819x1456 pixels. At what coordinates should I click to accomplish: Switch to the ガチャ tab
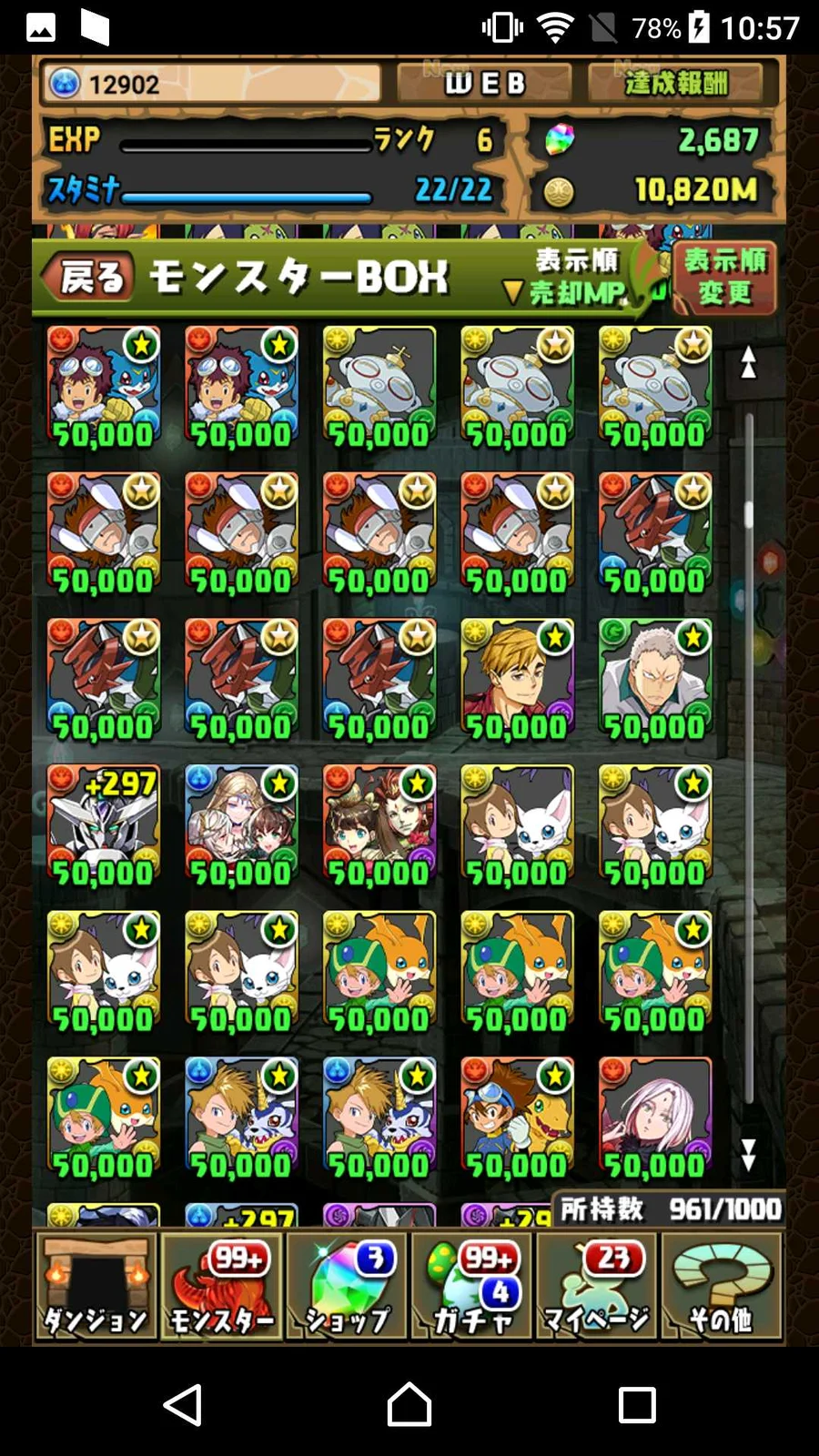(471, 1287)
